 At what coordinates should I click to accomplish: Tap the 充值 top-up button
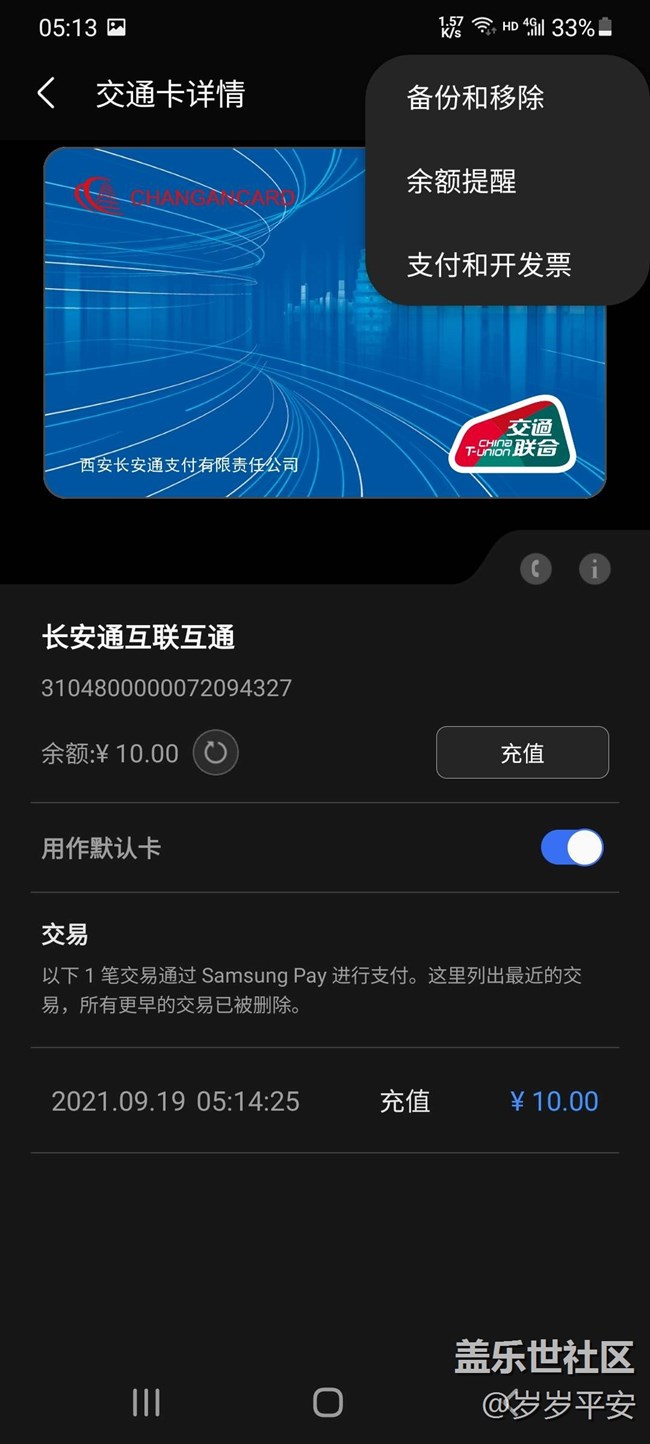[x=522, y=753]
